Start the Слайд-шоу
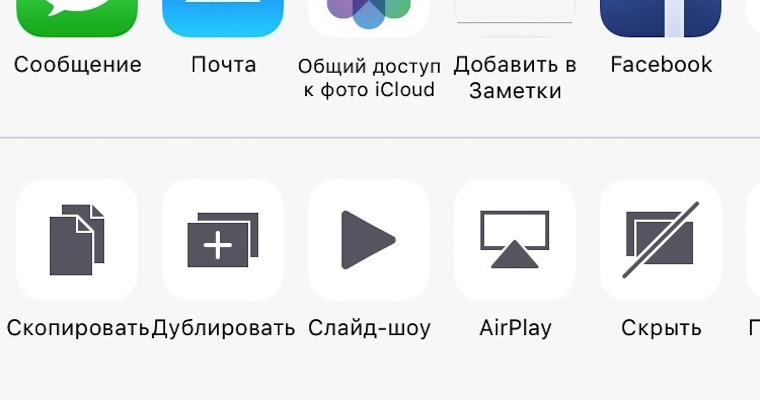 (x=369, y=240)
